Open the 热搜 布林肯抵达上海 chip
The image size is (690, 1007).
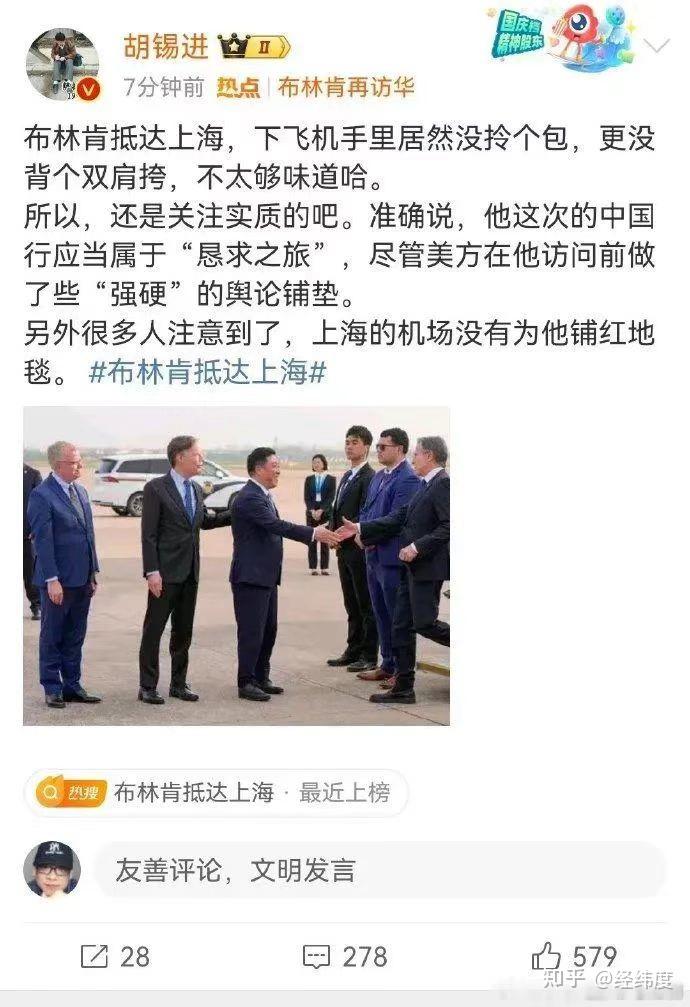pyautogui.click(x=216, y=793)
